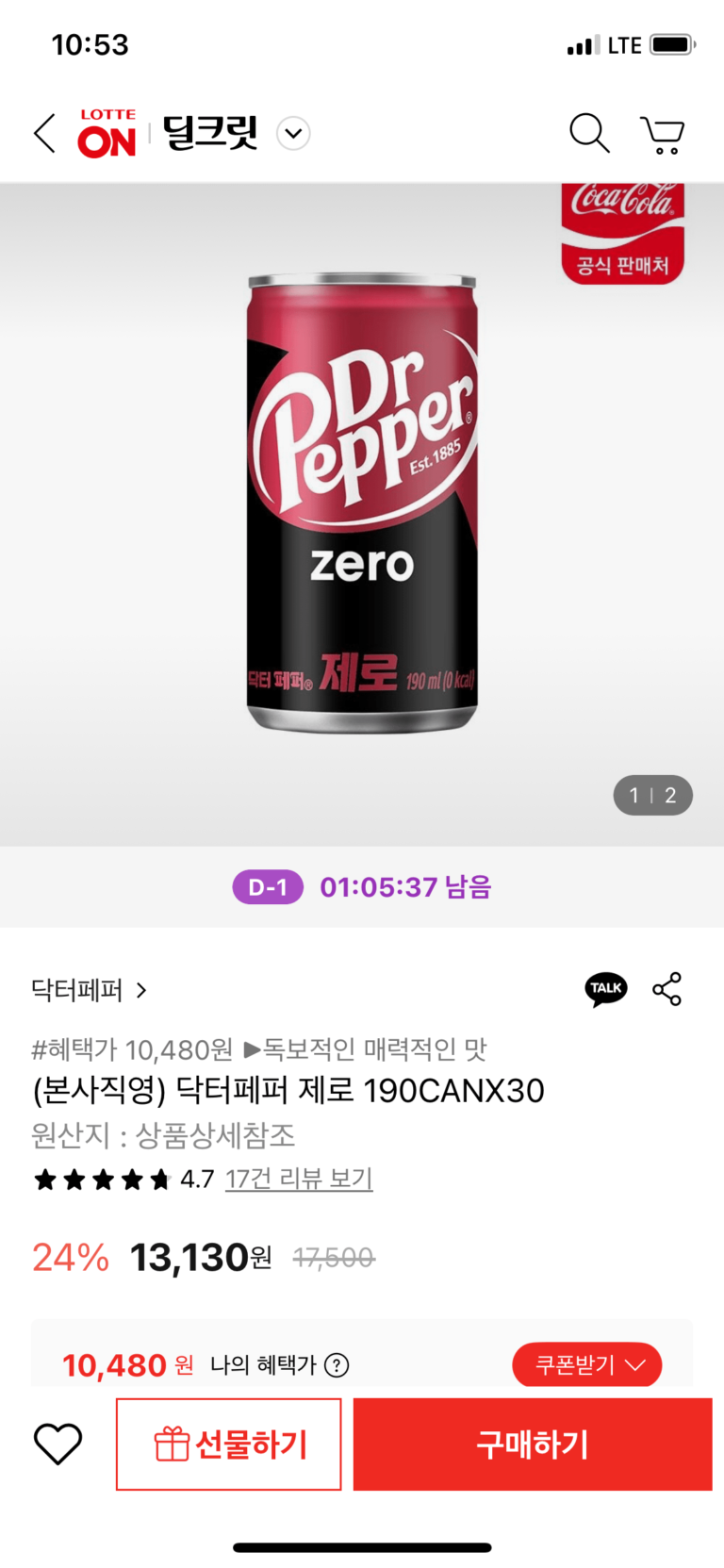The width and height of the screenshot is (724, 1568).
Task: Expand the 딜크릿 dropdown
Action: (x=293, y=133)
